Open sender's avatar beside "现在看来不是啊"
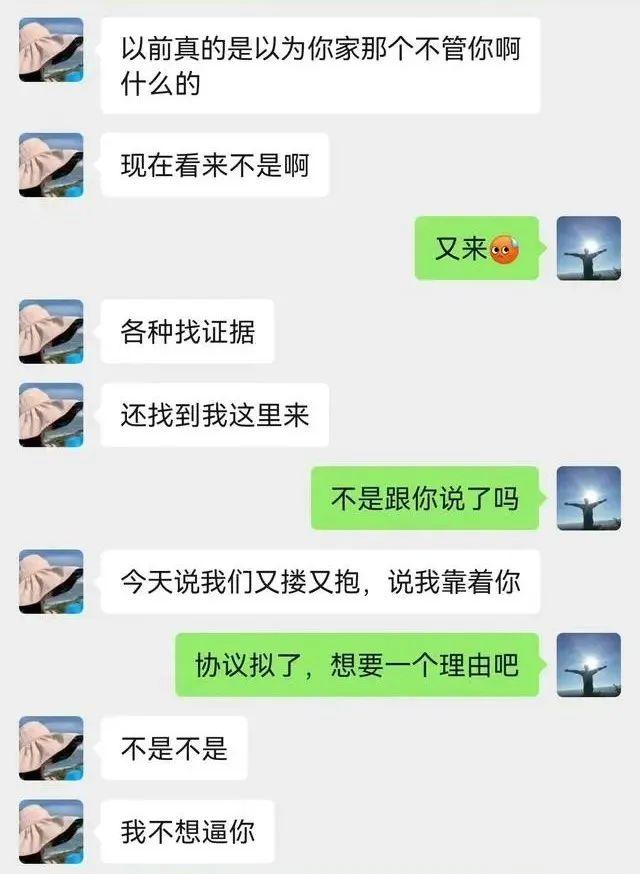This screenshot has height=874, width=640. [51, 165]
